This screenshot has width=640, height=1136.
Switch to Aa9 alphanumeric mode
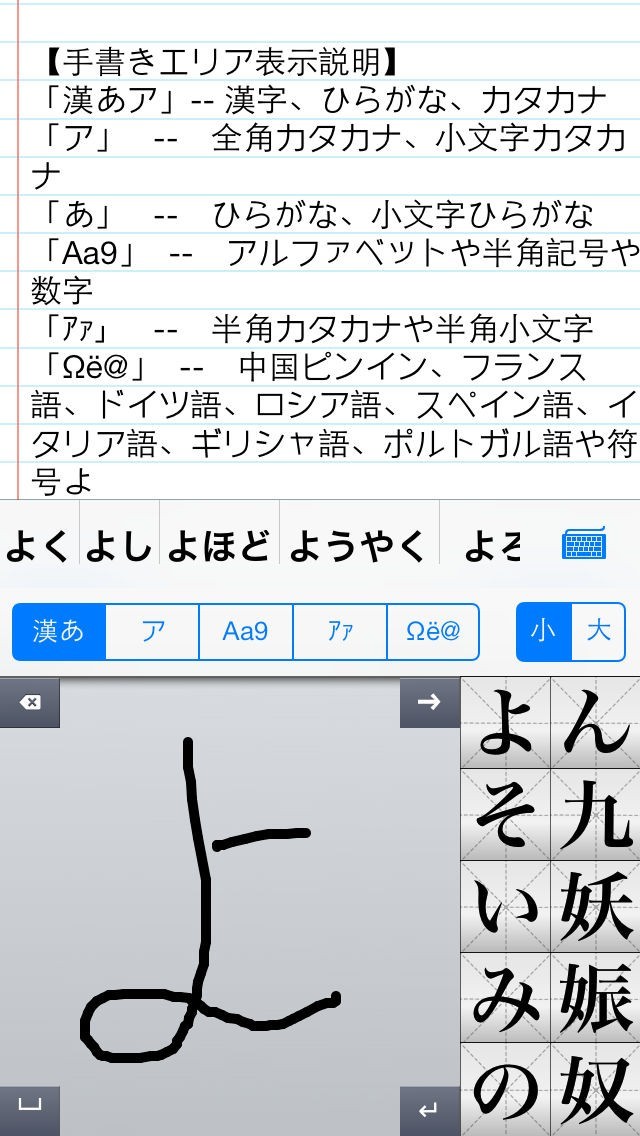pyautogui.click(x=245, y=632)
